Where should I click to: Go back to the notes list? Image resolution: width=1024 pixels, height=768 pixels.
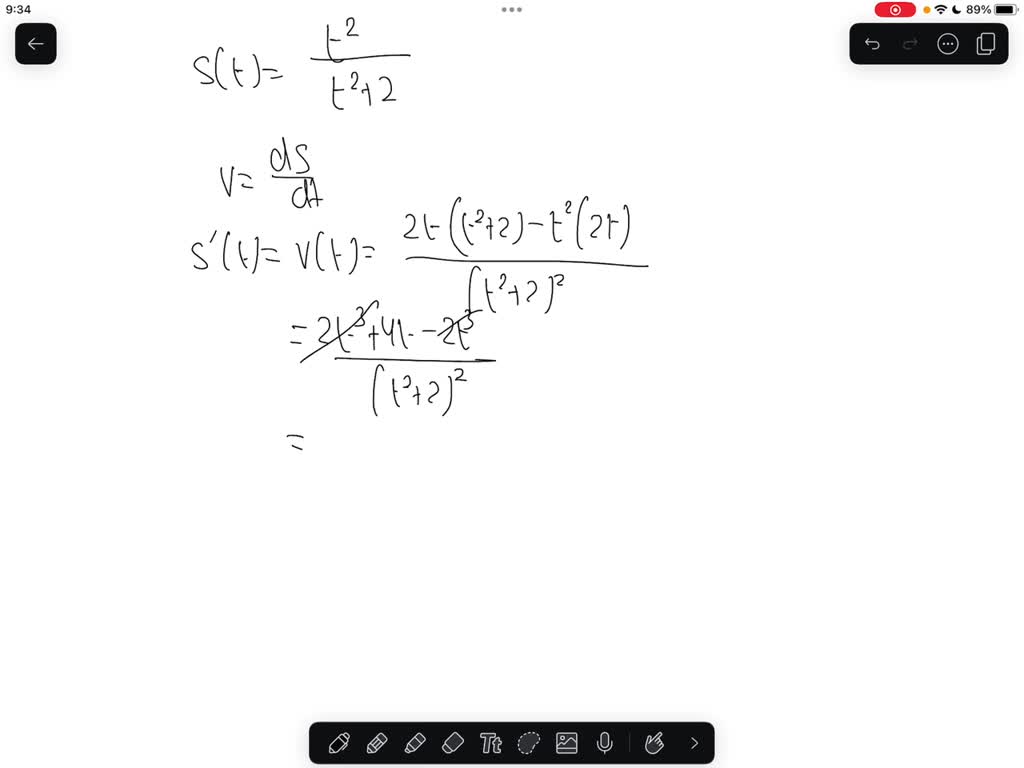click(x=36, y=44)
